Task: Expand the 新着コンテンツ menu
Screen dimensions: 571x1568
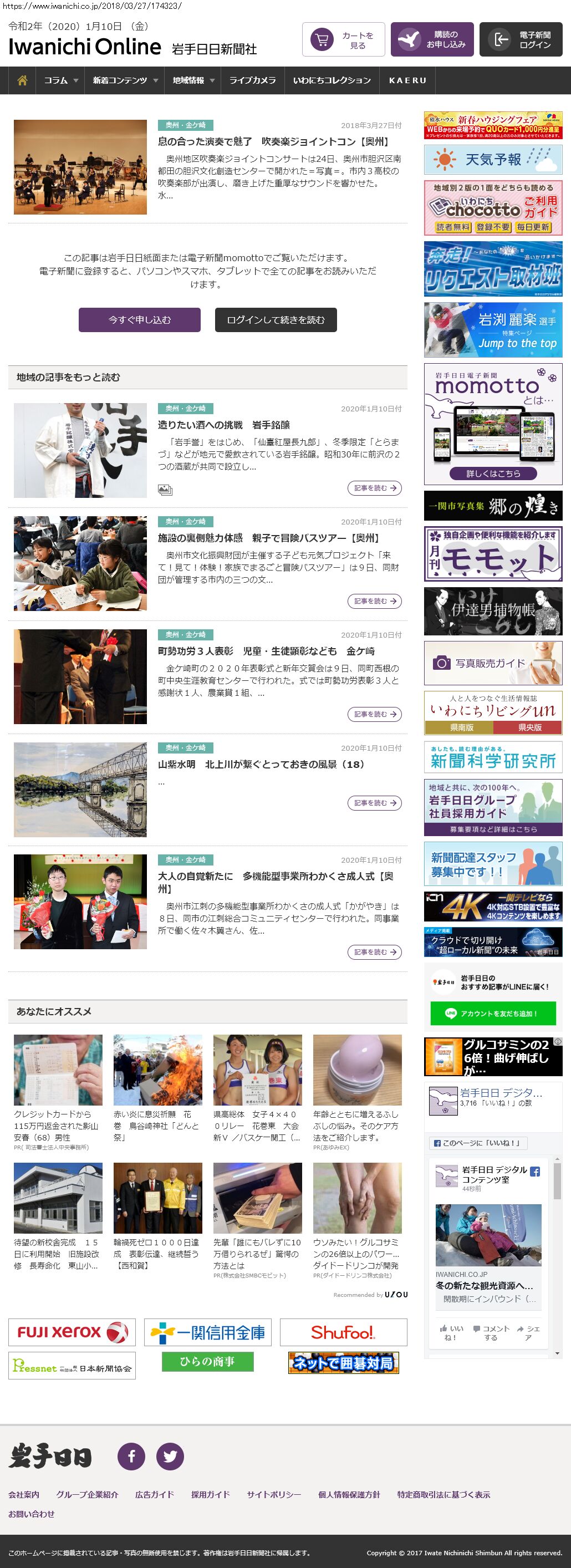Action: (125, 80)
